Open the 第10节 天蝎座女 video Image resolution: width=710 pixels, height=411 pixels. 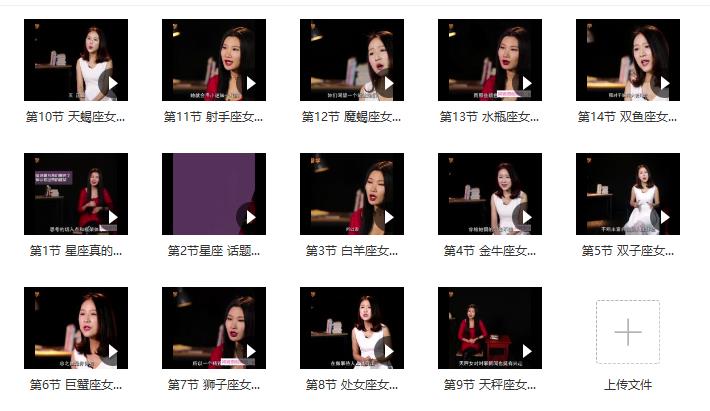click(76, 60)
